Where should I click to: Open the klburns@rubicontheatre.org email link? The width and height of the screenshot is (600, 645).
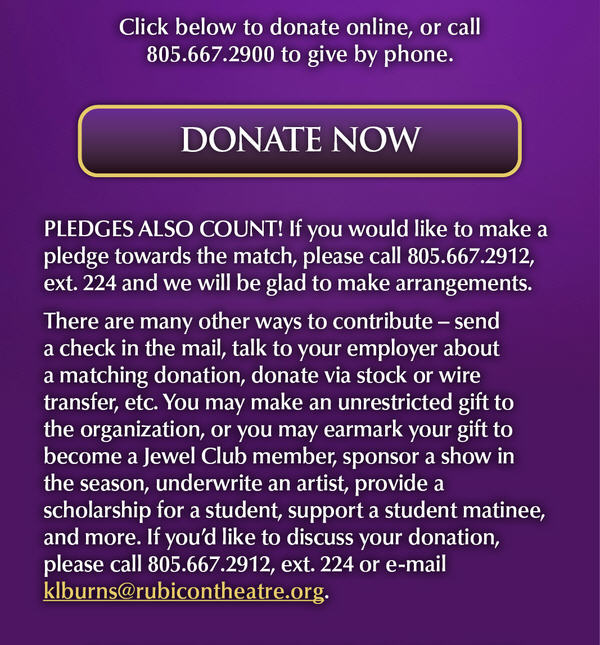185,591
